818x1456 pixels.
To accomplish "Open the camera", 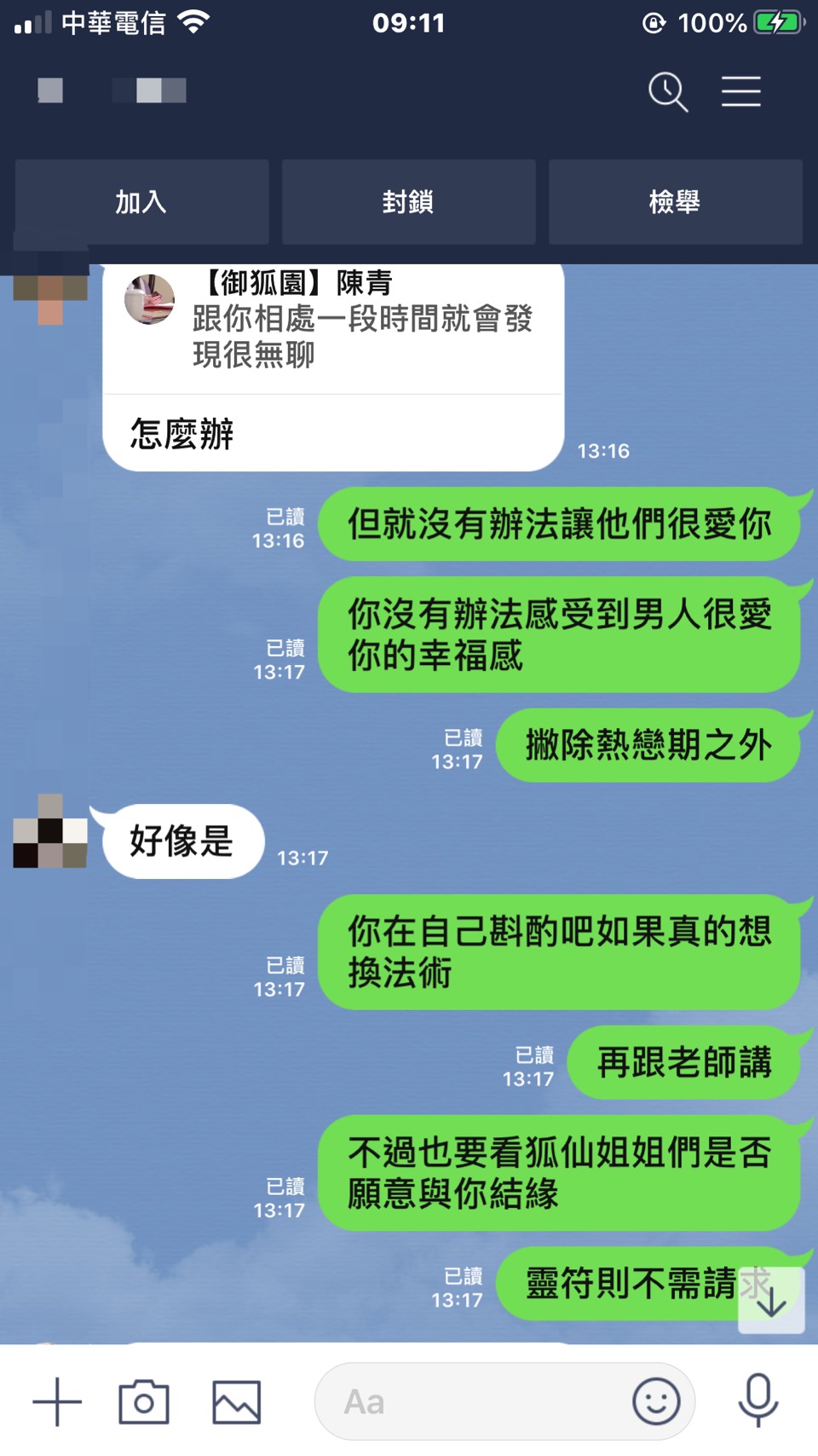I will click(144, 1401).
